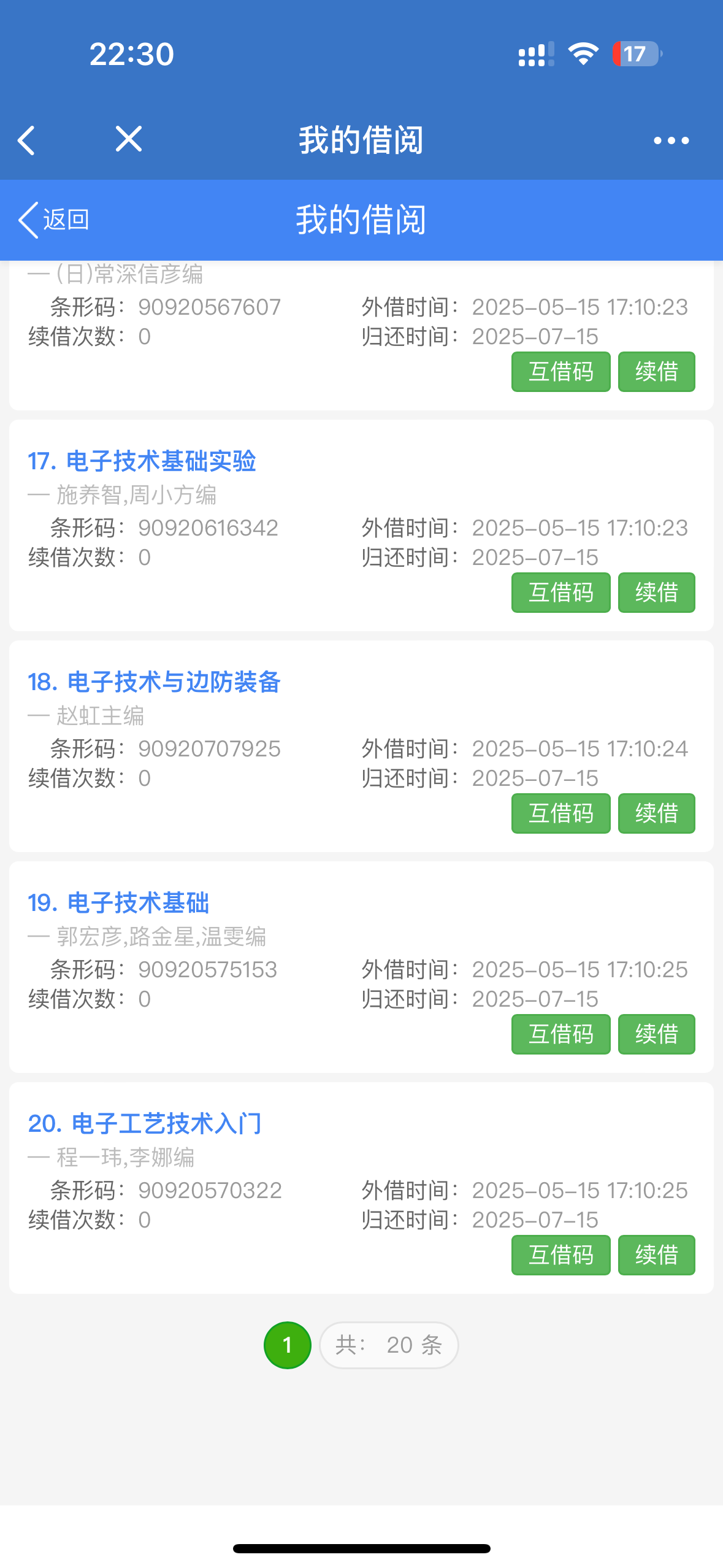Close the page with the X icon
Image resolution: width=723 pixels, height=1568 pixels.
click(129, 139)
